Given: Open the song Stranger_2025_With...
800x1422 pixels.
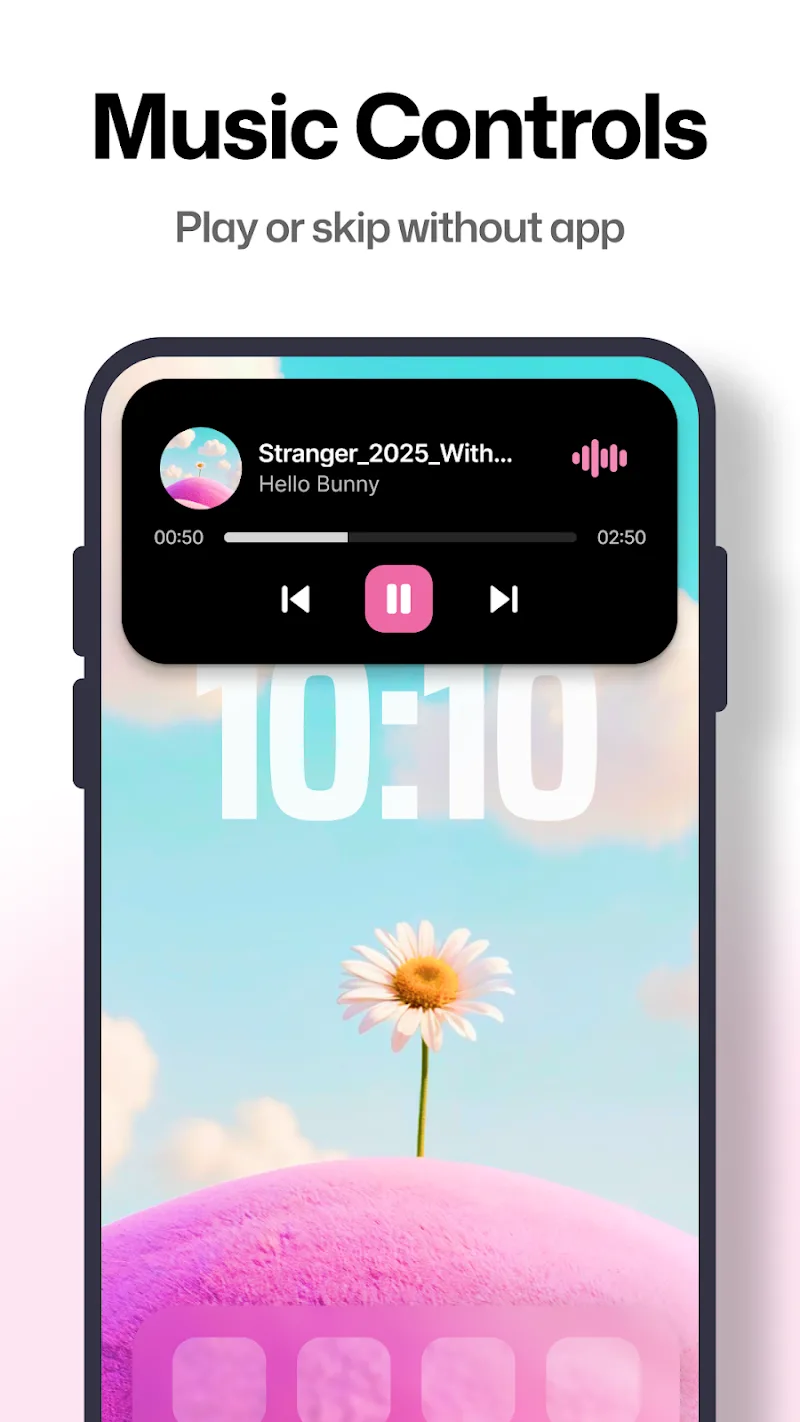Looking at the screenshot, I should [386, 453].
